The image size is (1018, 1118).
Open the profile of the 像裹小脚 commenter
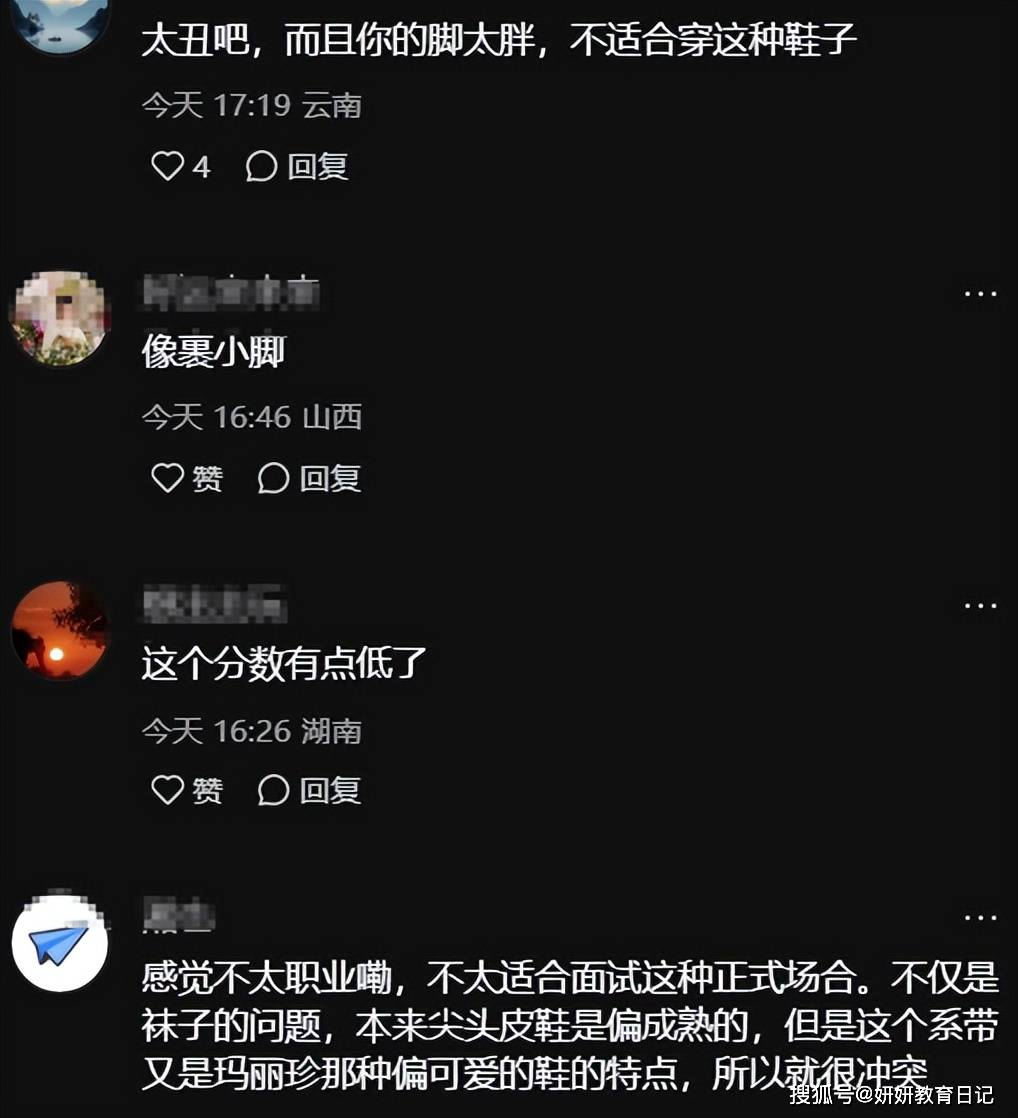pos(59,318)
